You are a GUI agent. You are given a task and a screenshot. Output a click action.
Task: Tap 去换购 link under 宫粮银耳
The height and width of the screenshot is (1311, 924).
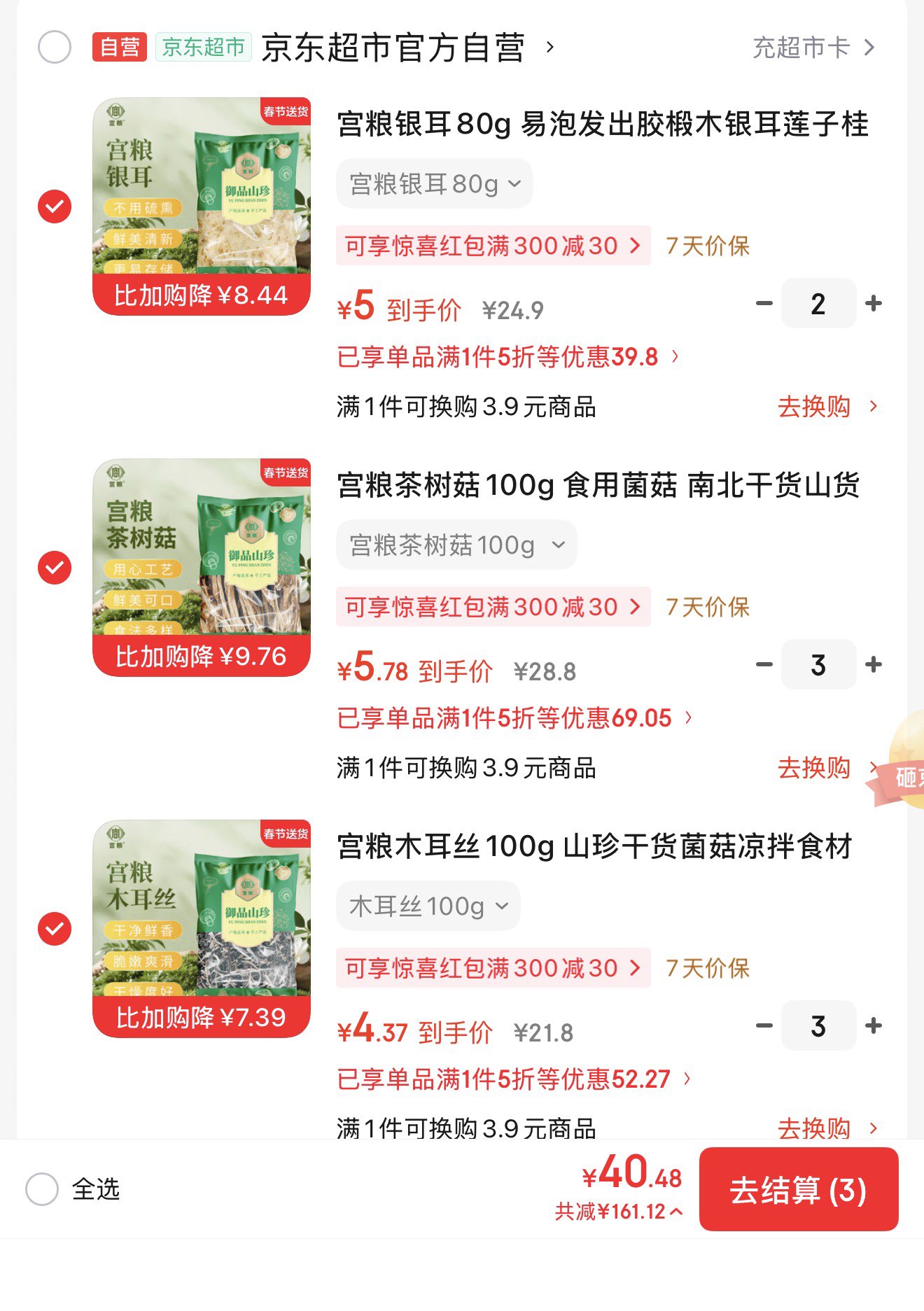[816, 407]
